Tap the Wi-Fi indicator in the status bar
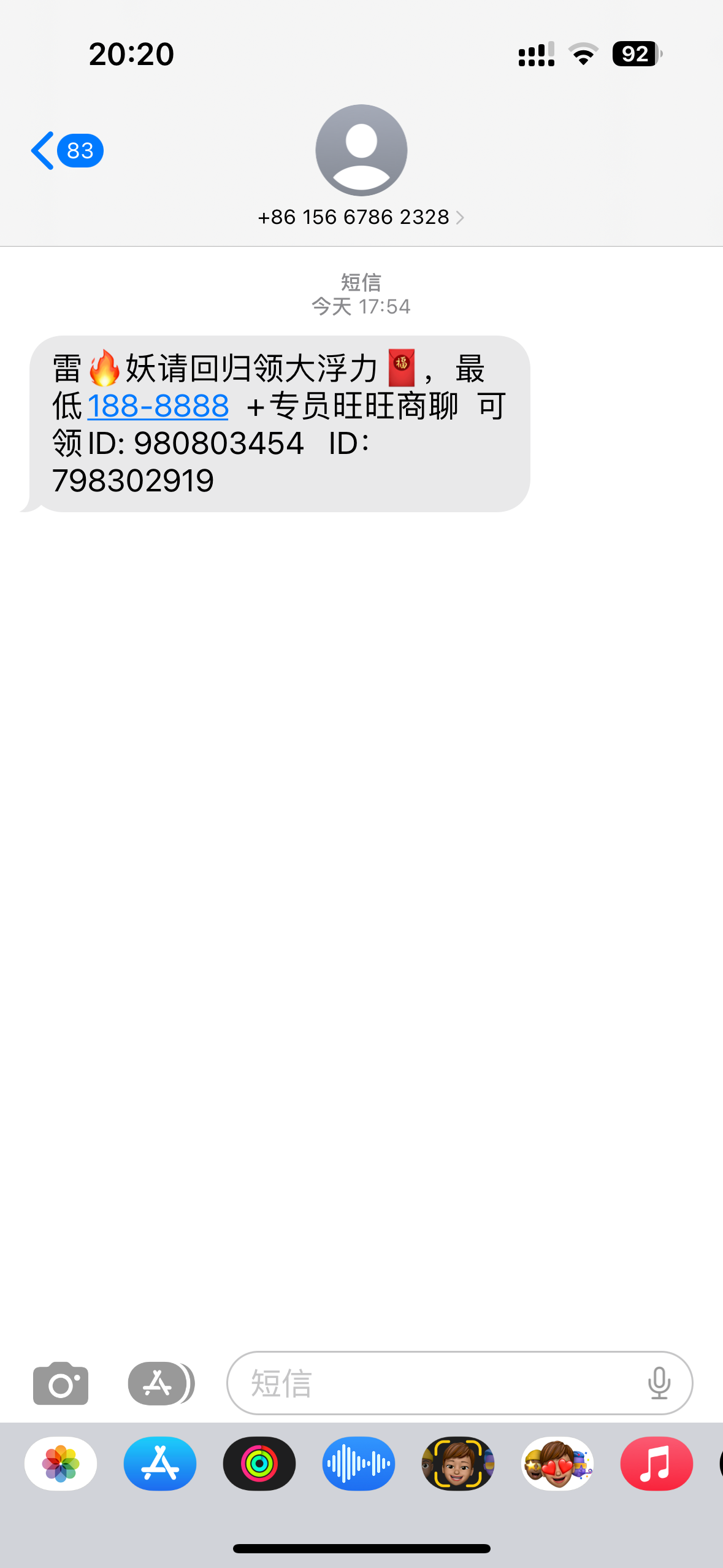723x1568 pixels. click(x=584, y=55)
